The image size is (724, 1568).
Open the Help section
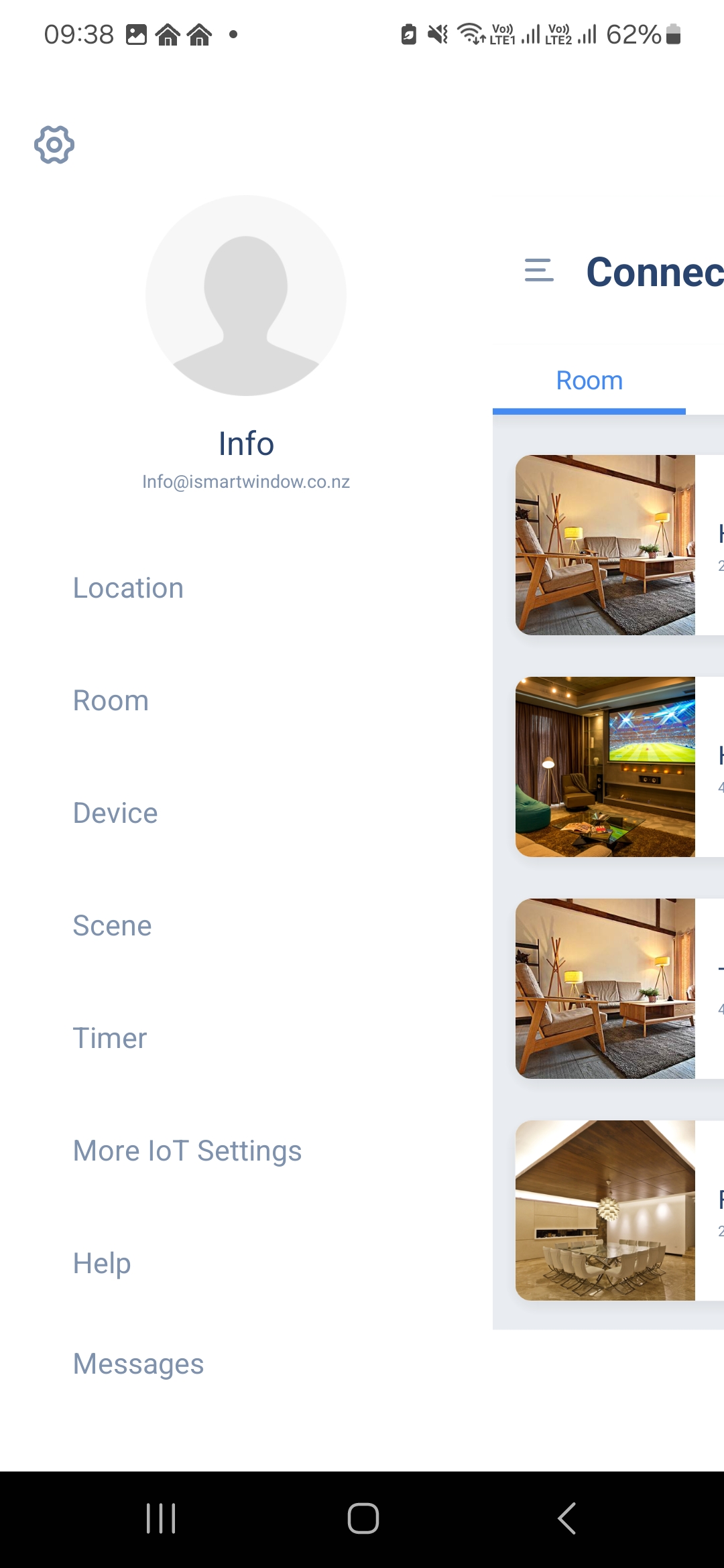(102, 1264)
